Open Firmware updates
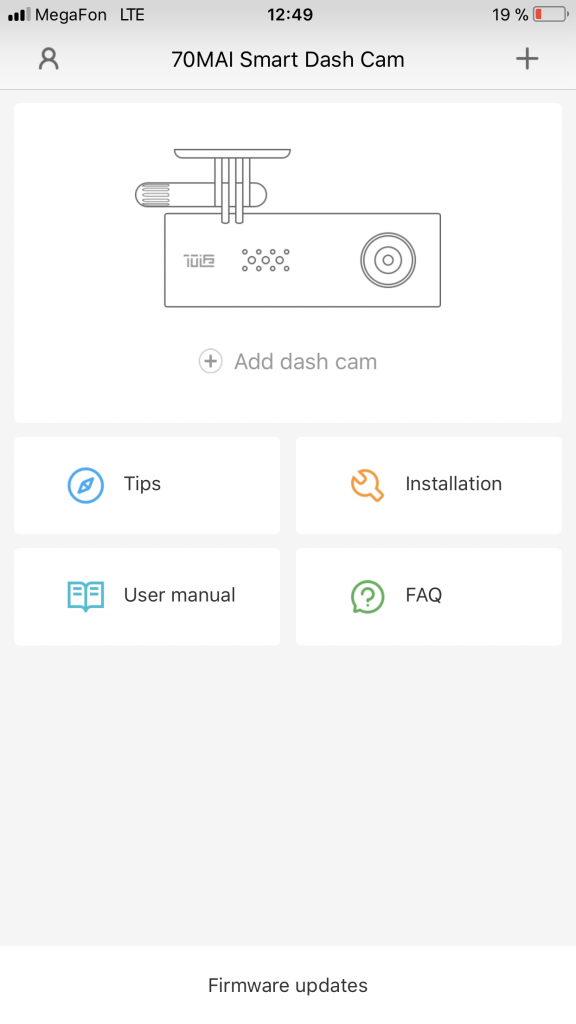This screenshot has height=1024, width=576. [288, 985]
